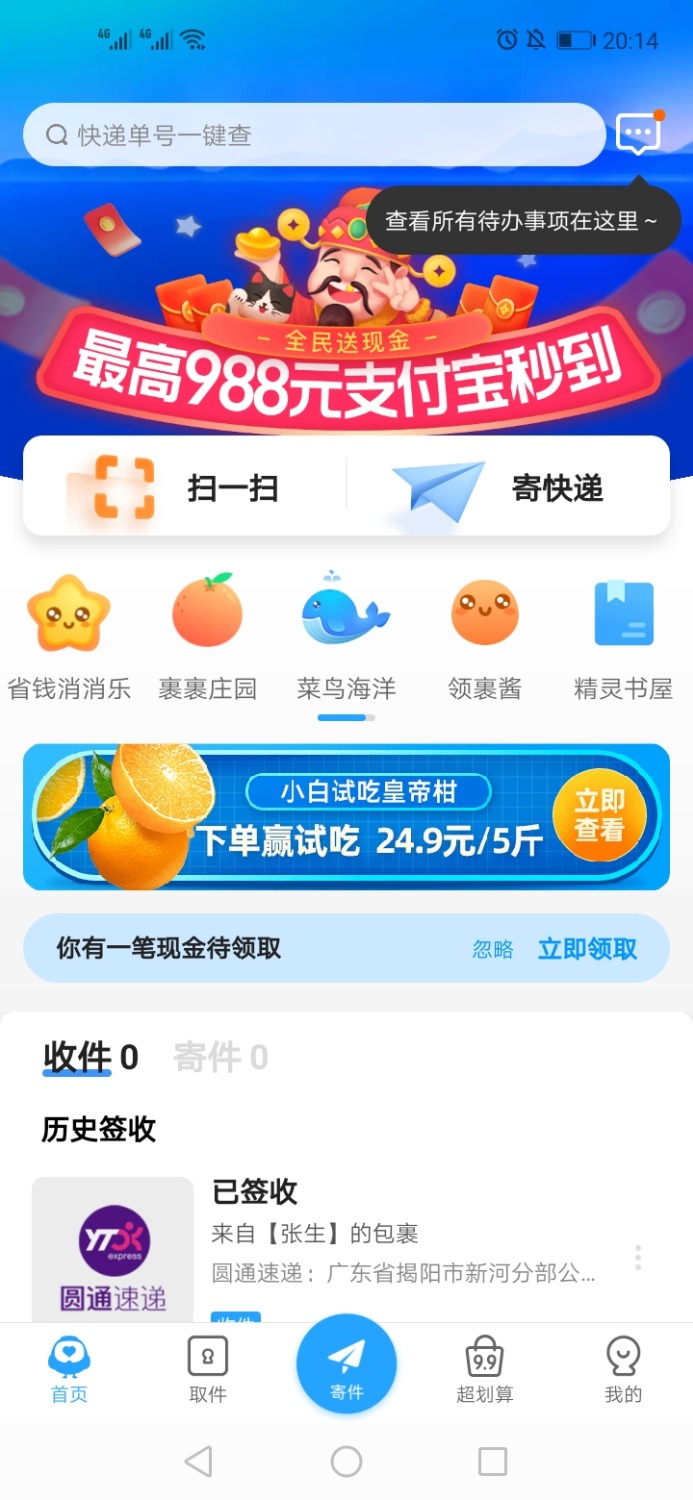693x1500 pixels.
Task: Switch to the 寄件 parcels tab
Action: (x=220, y=1057)
